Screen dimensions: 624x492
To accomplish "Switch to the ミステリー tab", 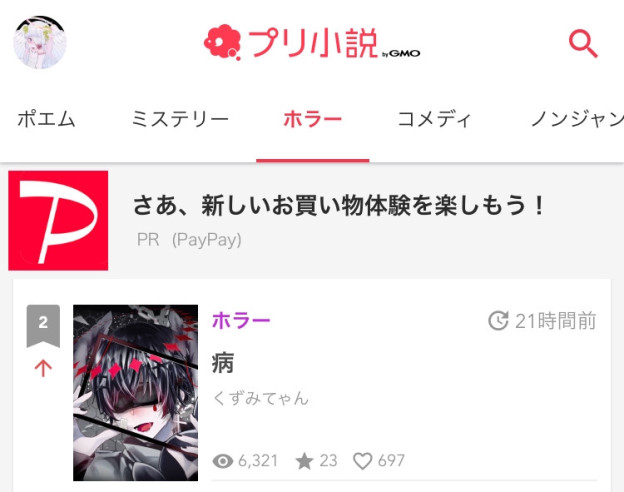I will click(180, 120).
